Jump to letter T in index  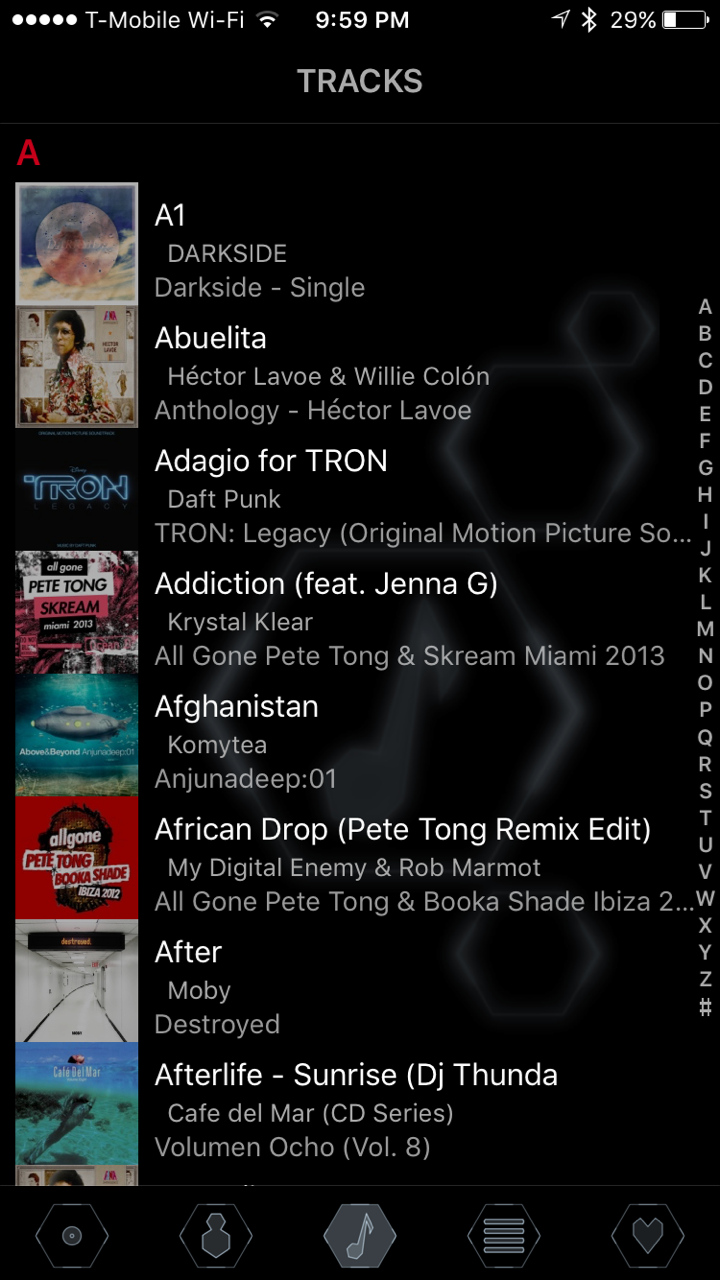705,818
